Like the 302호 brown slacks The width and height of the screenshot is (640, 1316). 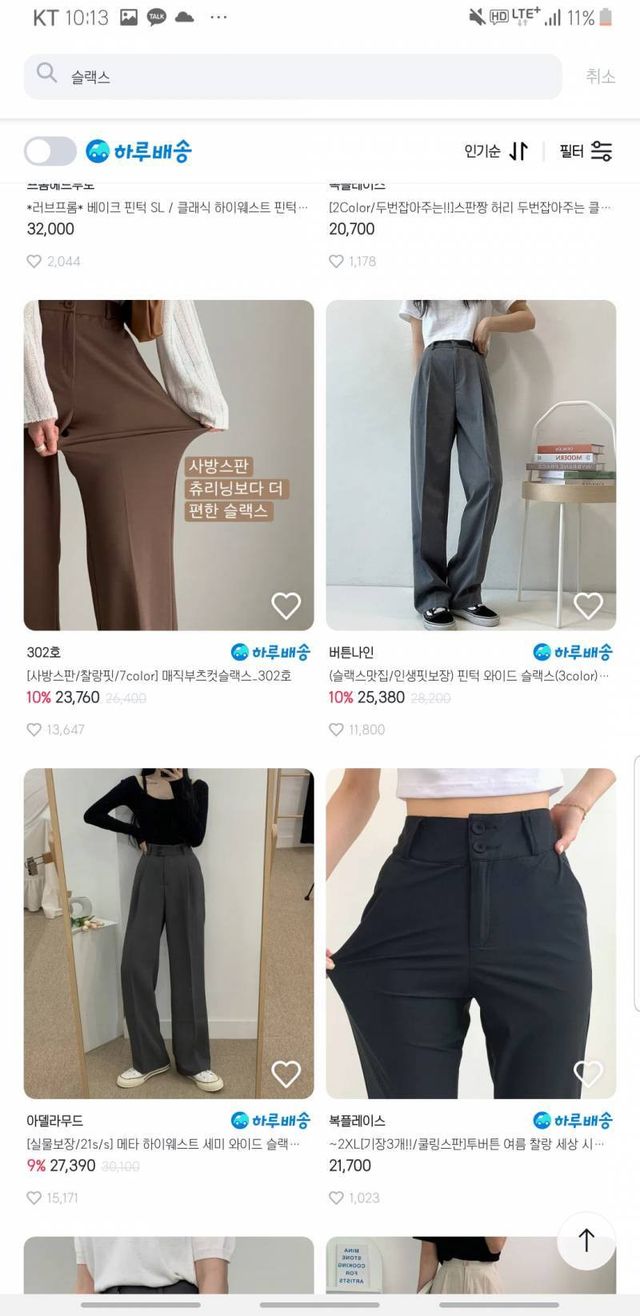286,606
